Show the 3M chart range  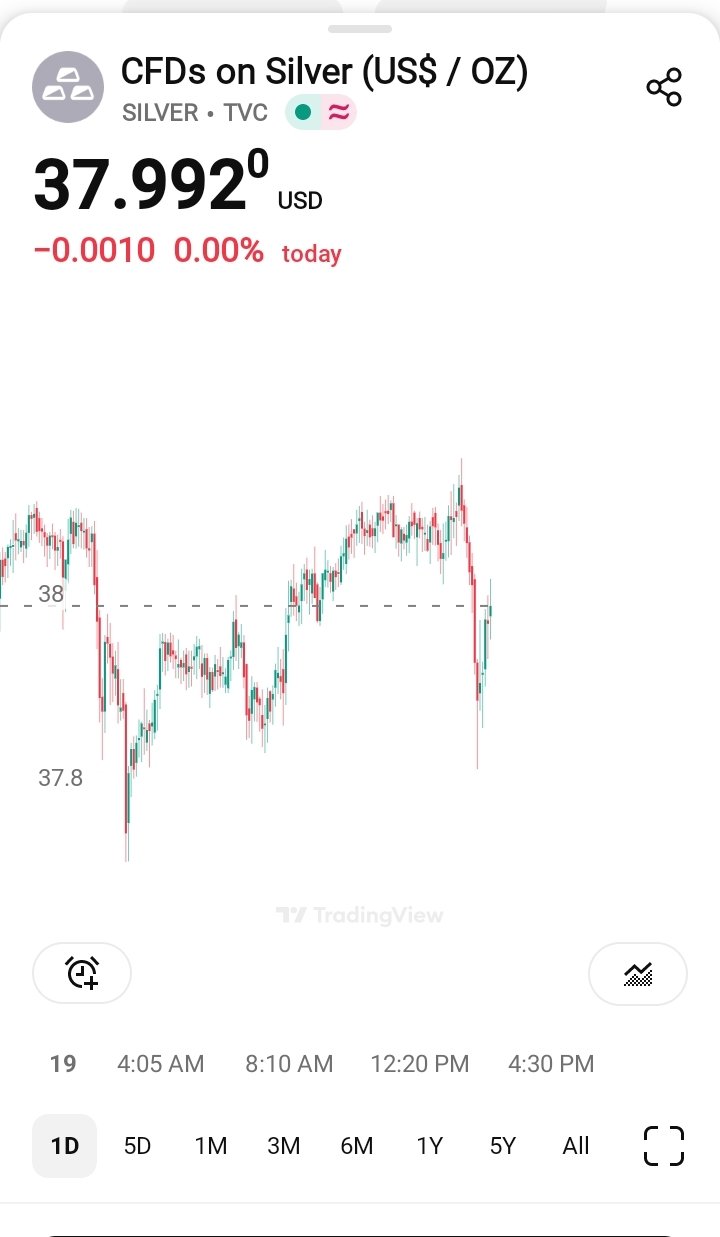284,1146
